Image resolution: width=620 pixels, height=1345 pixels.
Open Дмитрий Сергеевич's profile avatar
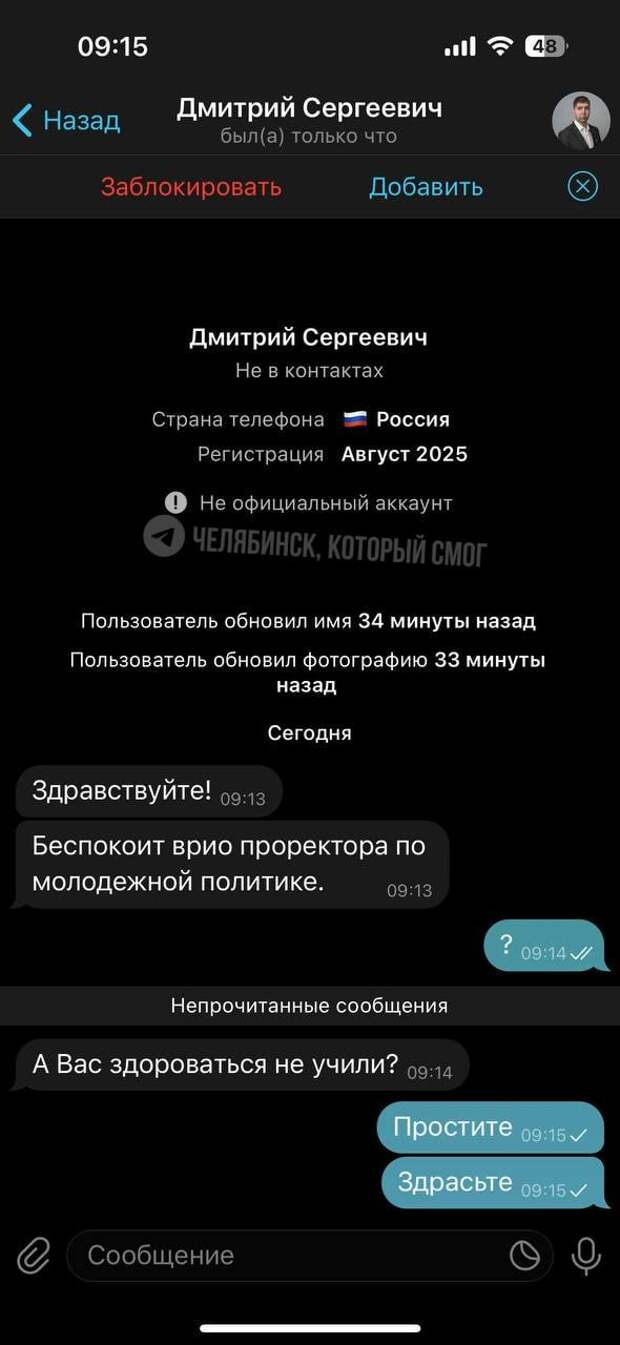tap(581, 121)
